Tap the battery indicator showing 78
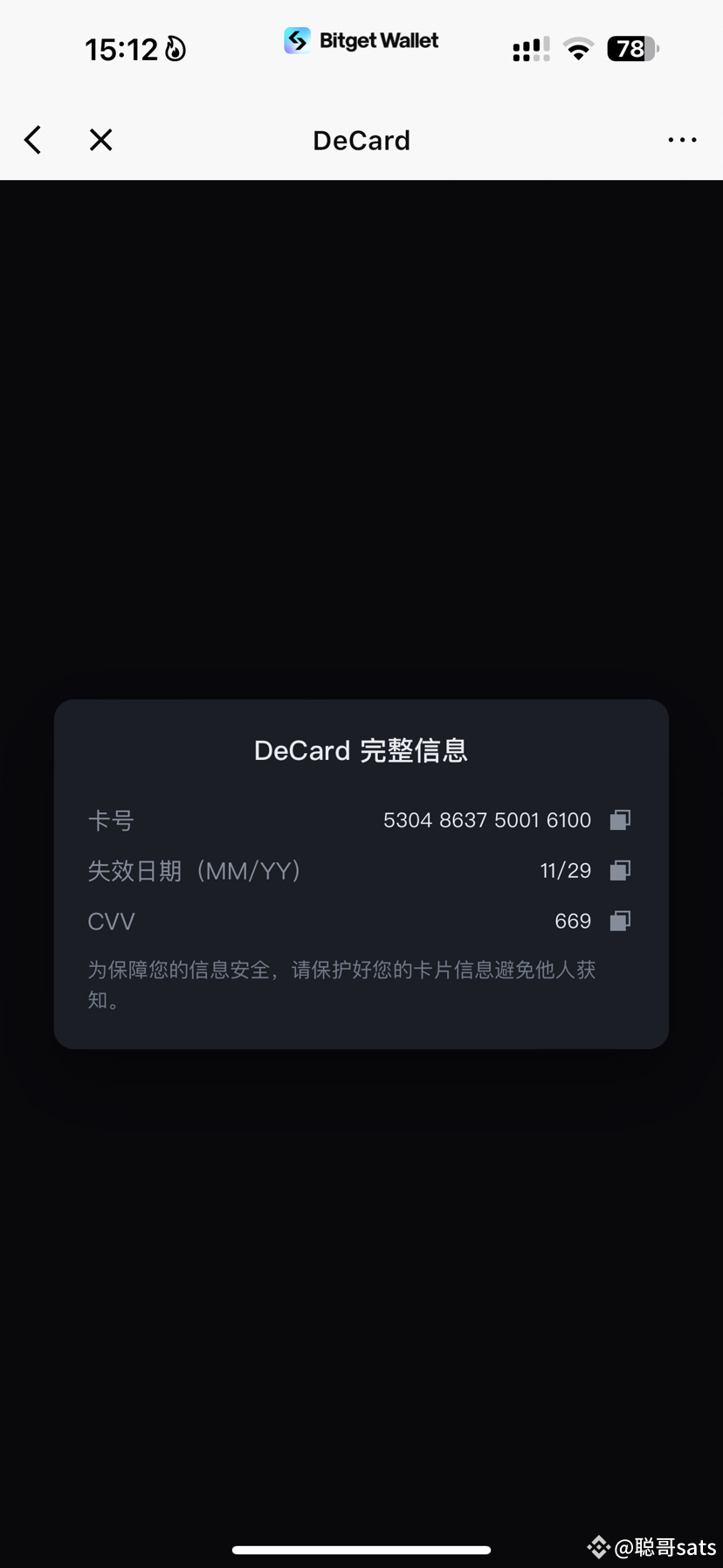723x1568 pixels. pyautogui.click(x=631, y=49)
